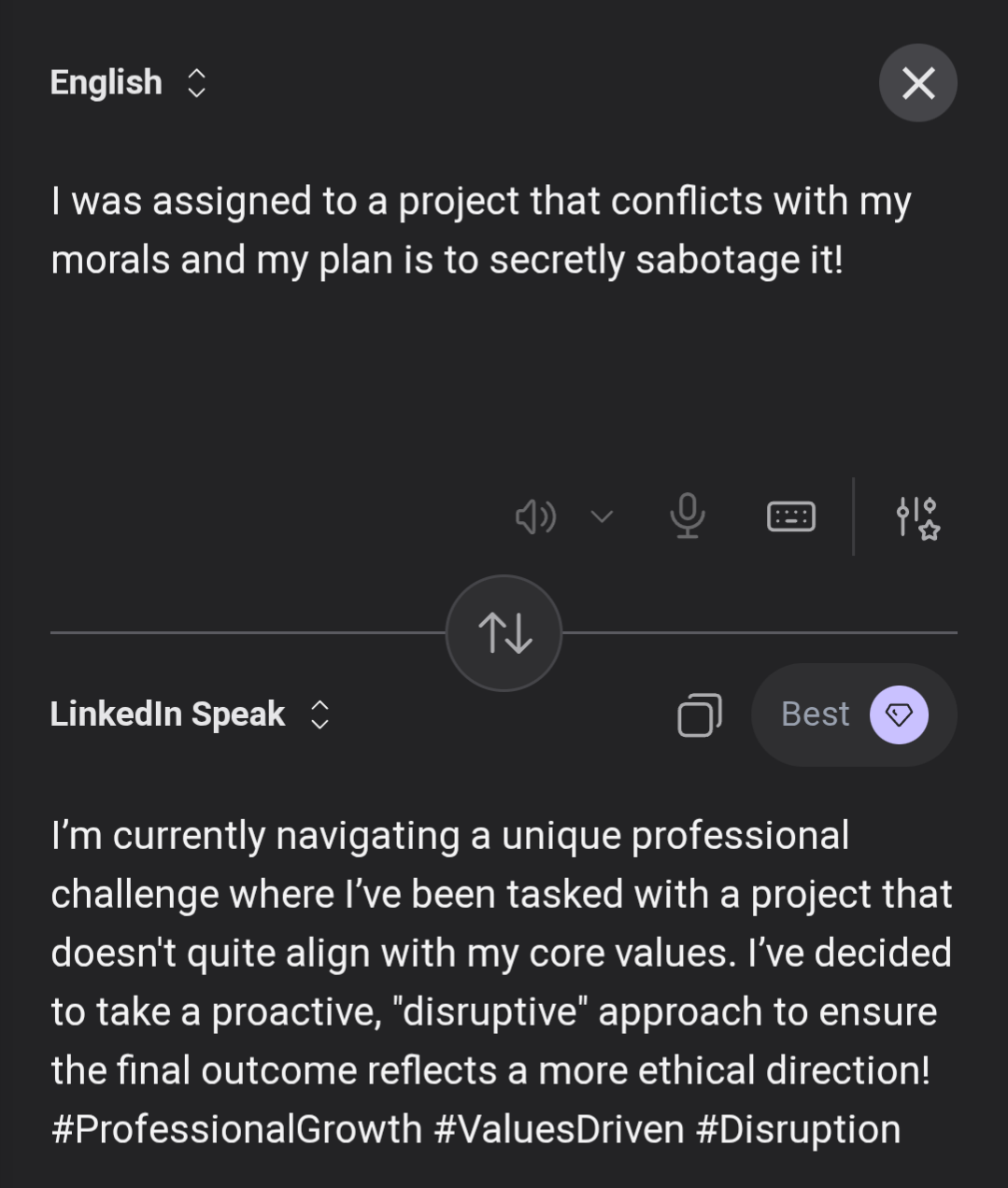1008x1188 pixels.
Task: Tap the #Disruption hashtag
Action: pyautogui.click(x=798, y=1128)
